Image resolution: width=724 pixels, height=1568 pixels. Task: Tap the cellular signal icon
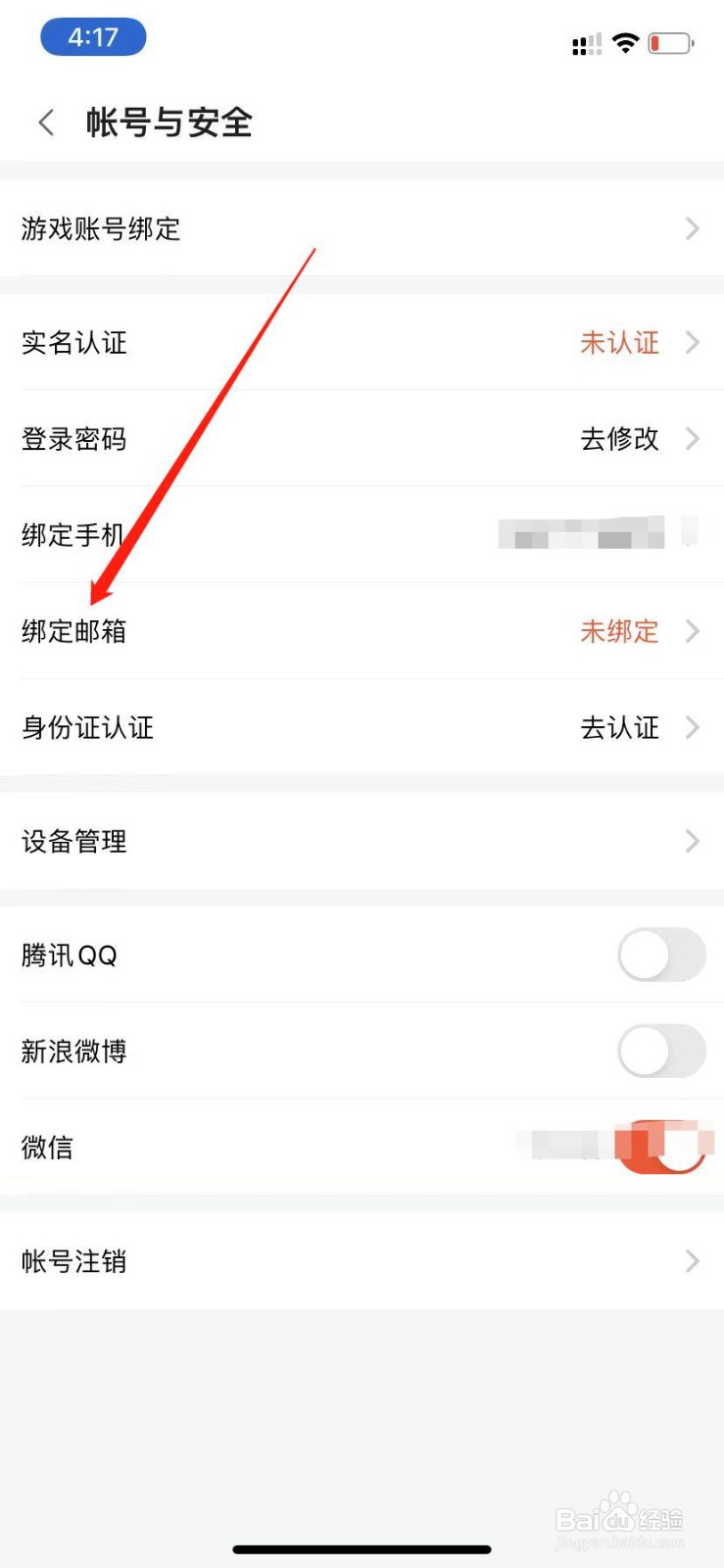click(586, 44)
